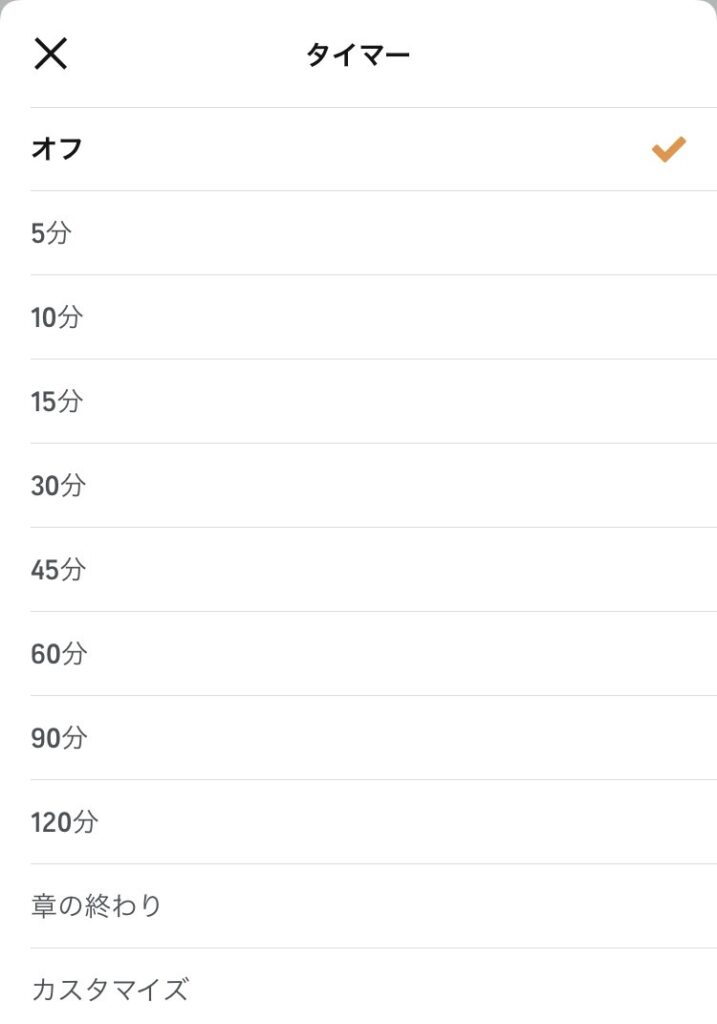Pick the 15分 timer
Viewport: 717px width, 1024px height.
[57, 402]
